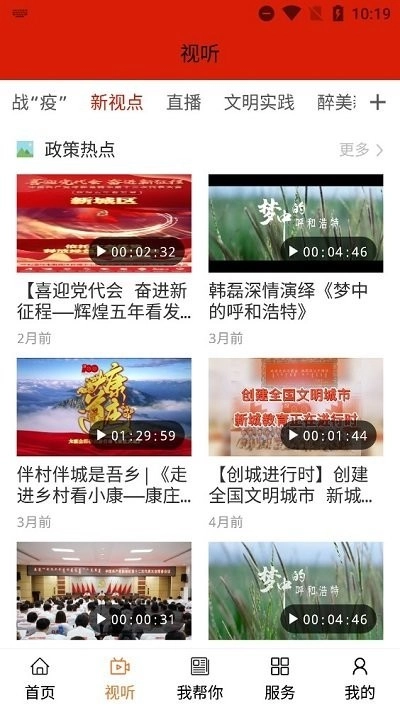Switch to the 战"疫" tab

tap(39, 102)
